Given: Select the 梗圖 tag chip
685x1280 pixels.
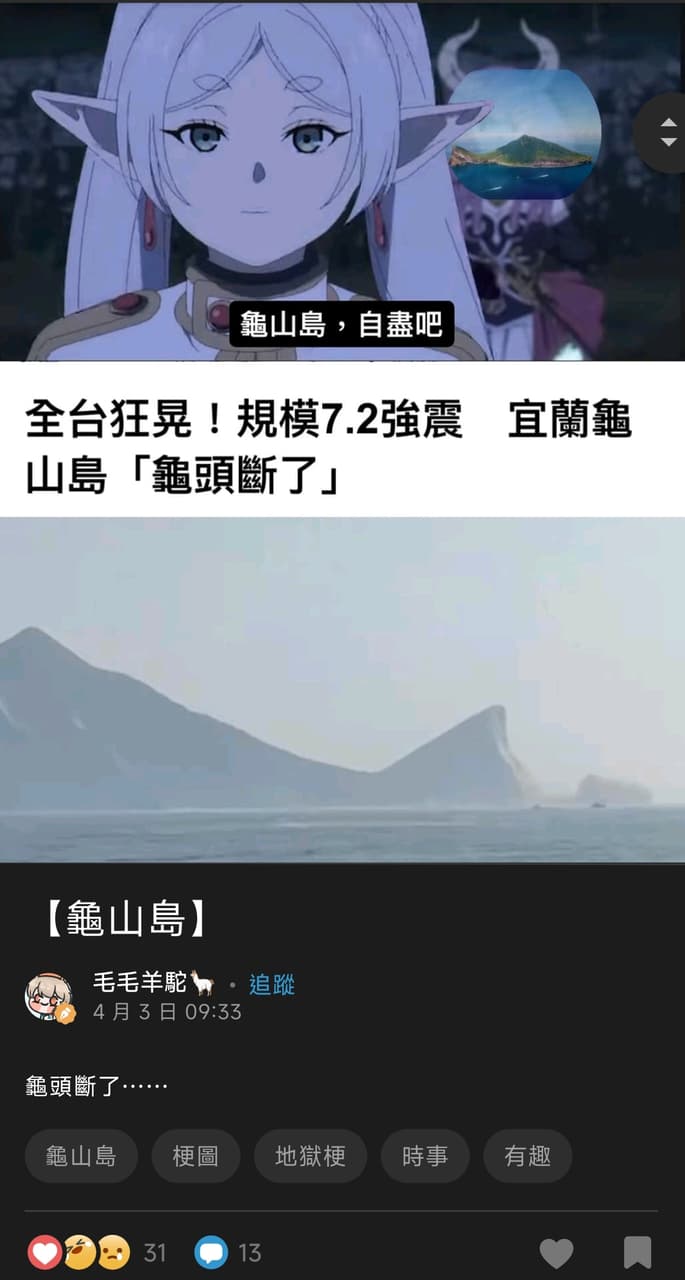Looking at the screenshot, I should tap(195, 1156).
